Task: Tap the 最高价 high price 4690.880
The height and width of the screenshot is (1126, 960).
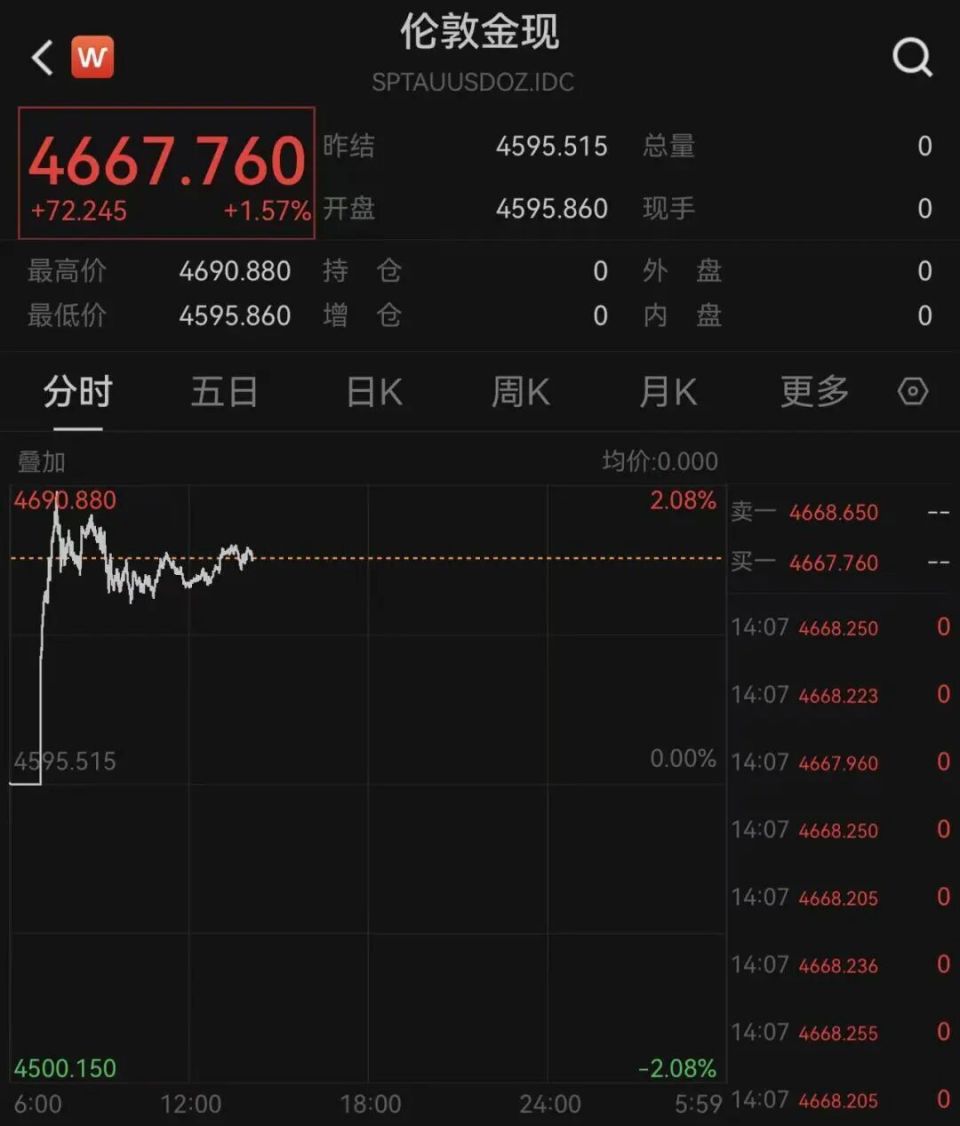Action: (235, 271)
